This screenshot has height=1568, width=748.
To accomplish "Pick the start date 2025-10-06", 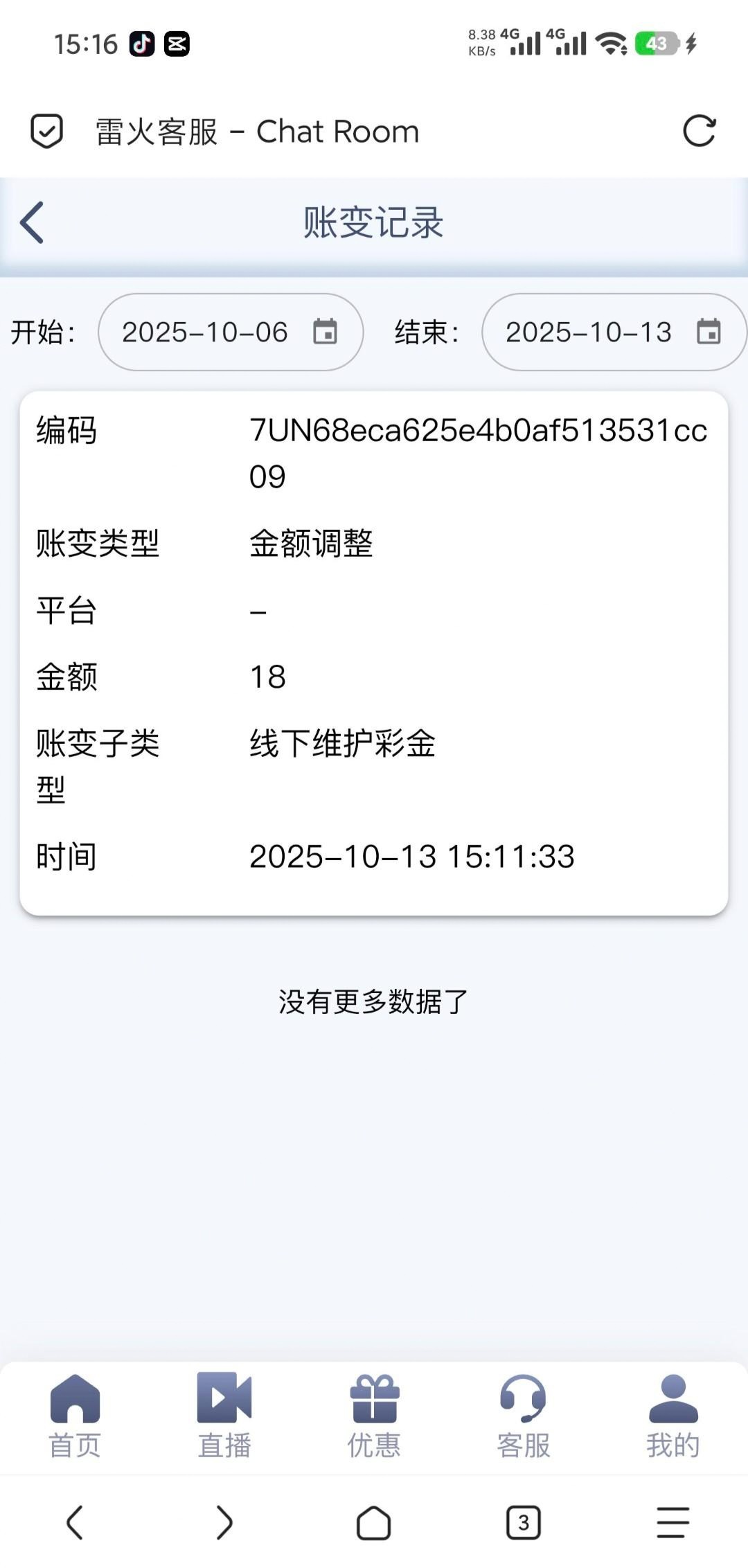I will 230,332.
